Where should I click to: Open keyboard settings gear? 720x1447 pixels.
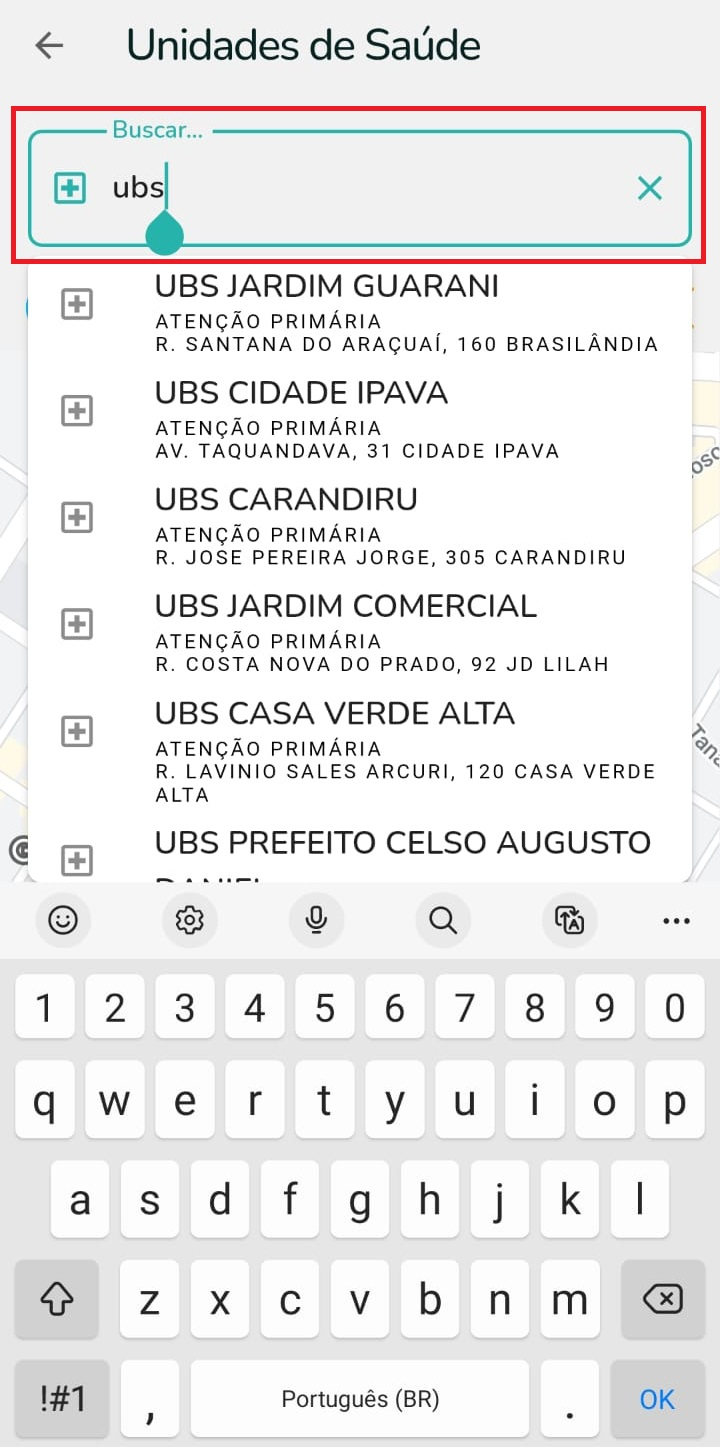point(189,920)
